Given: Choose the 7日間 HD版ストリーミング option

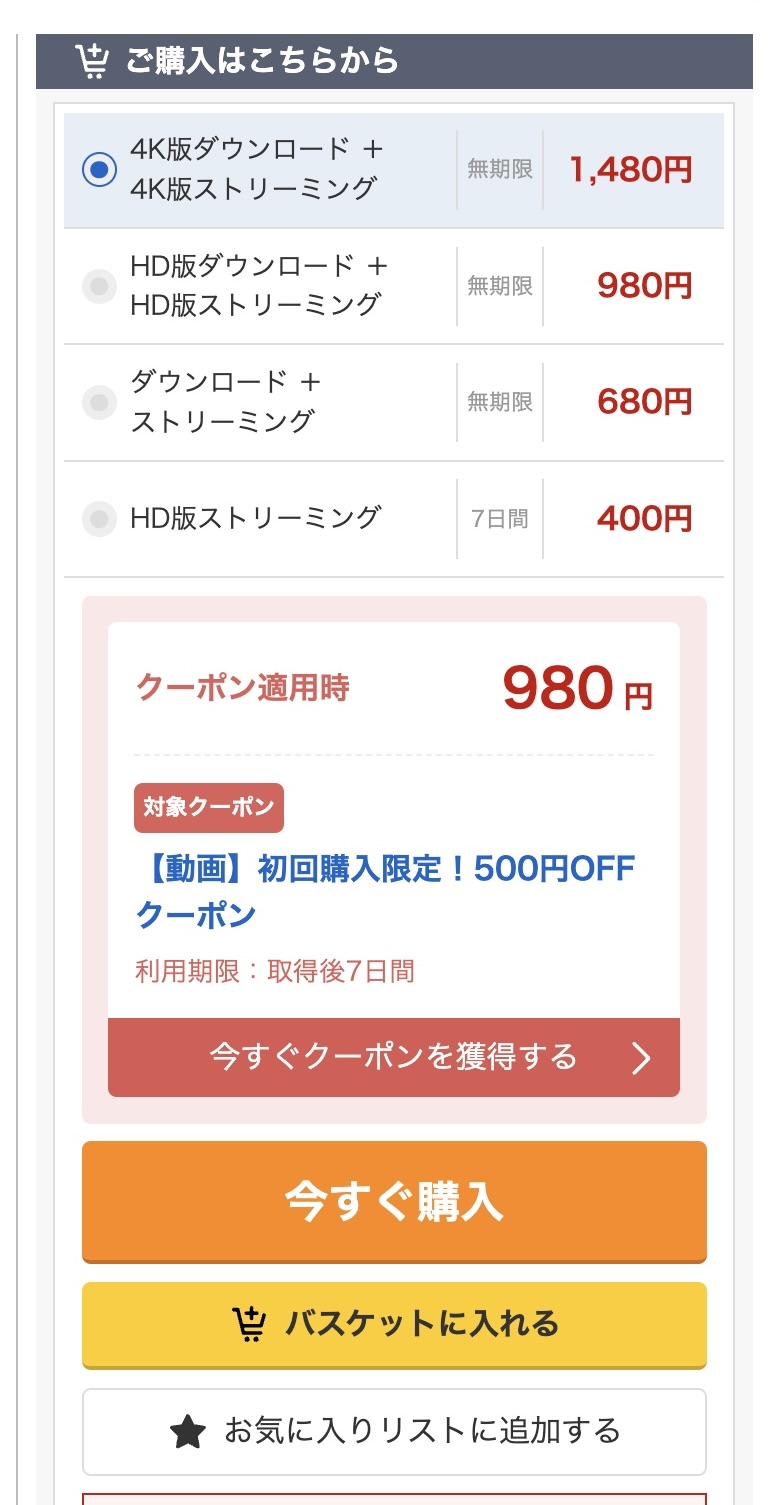Looking at the screenshot, I should (99, 519).
